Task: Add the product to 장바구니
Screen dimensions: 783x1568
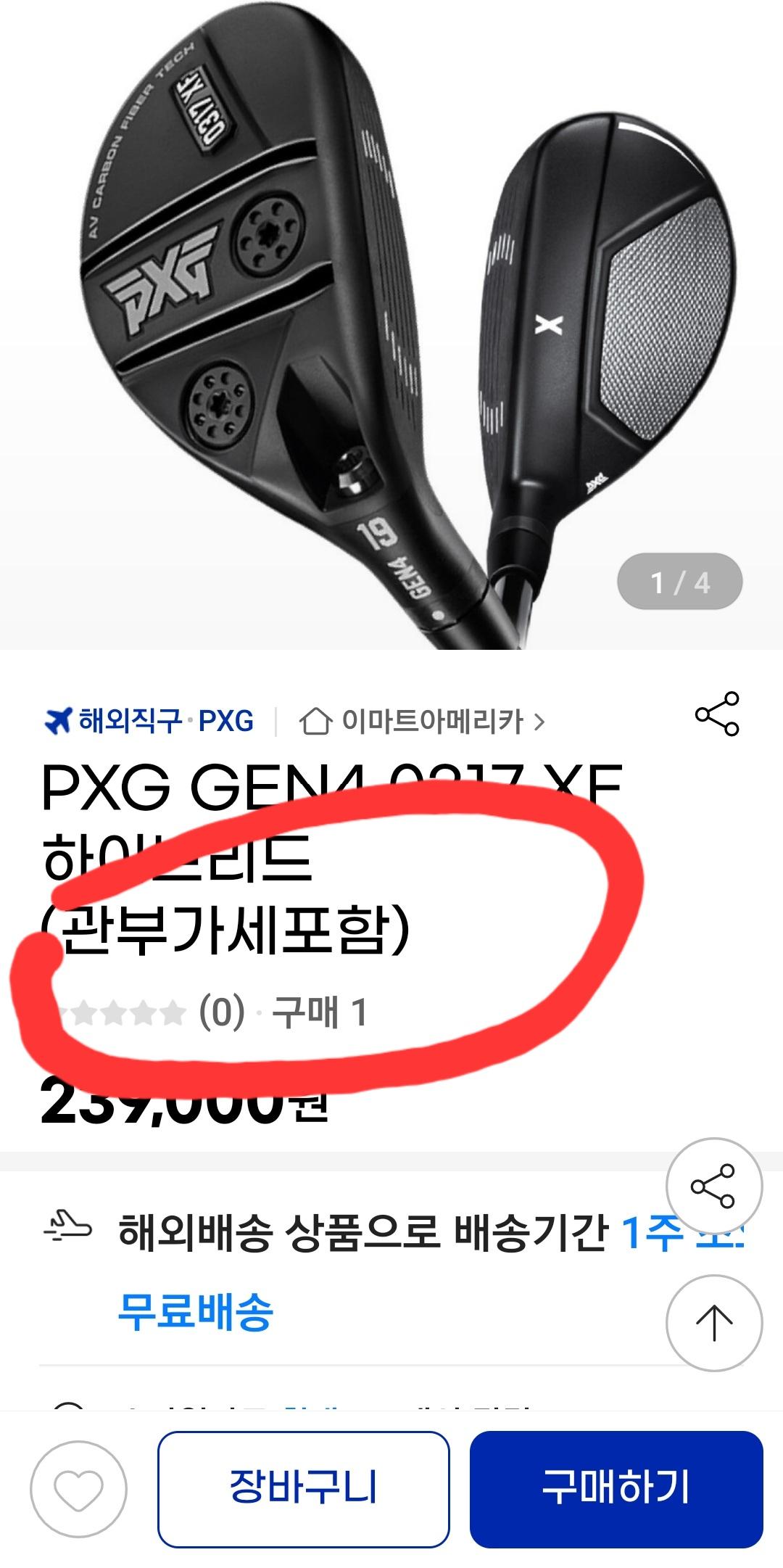Action: click(304, 1488)
